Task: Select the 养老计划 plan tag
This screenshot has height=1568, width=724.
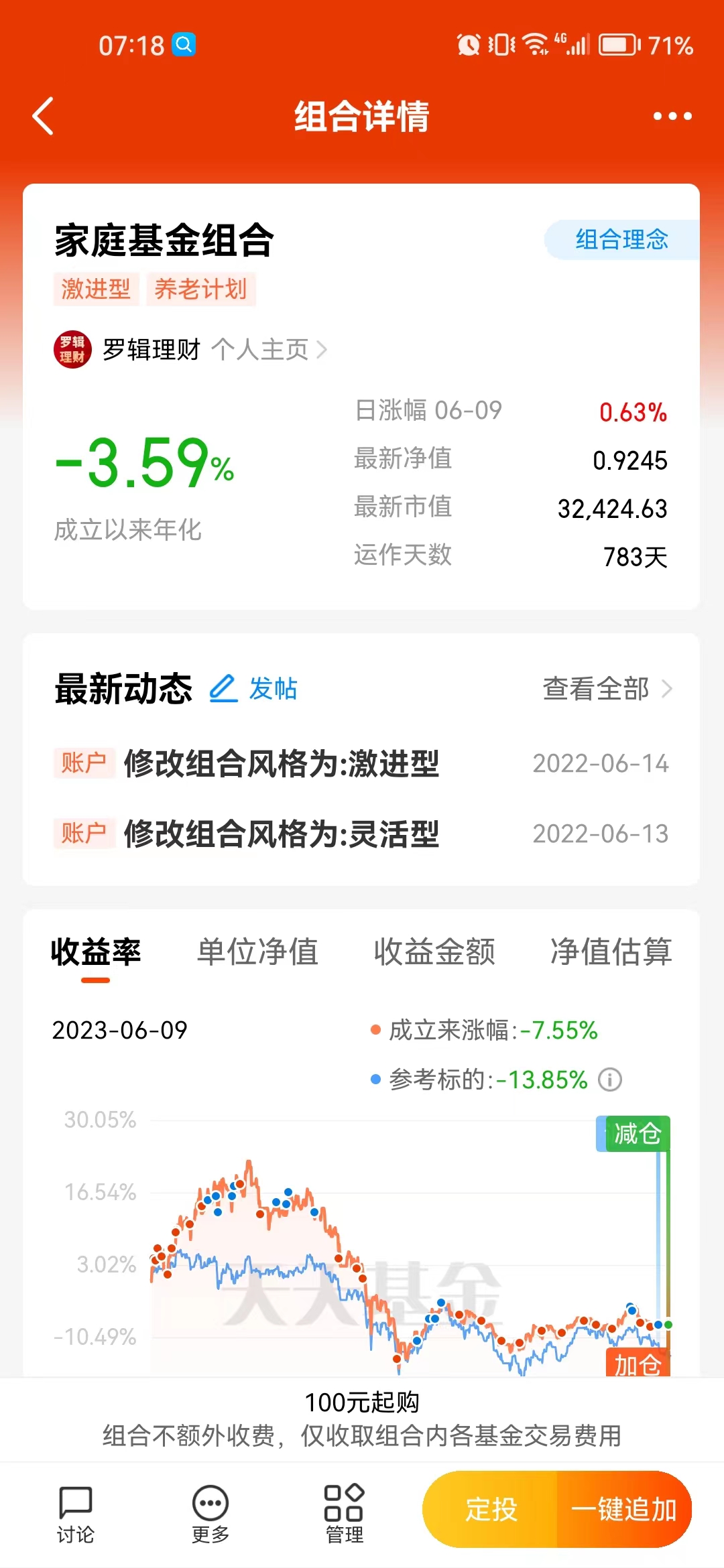Action: [200, 288]
